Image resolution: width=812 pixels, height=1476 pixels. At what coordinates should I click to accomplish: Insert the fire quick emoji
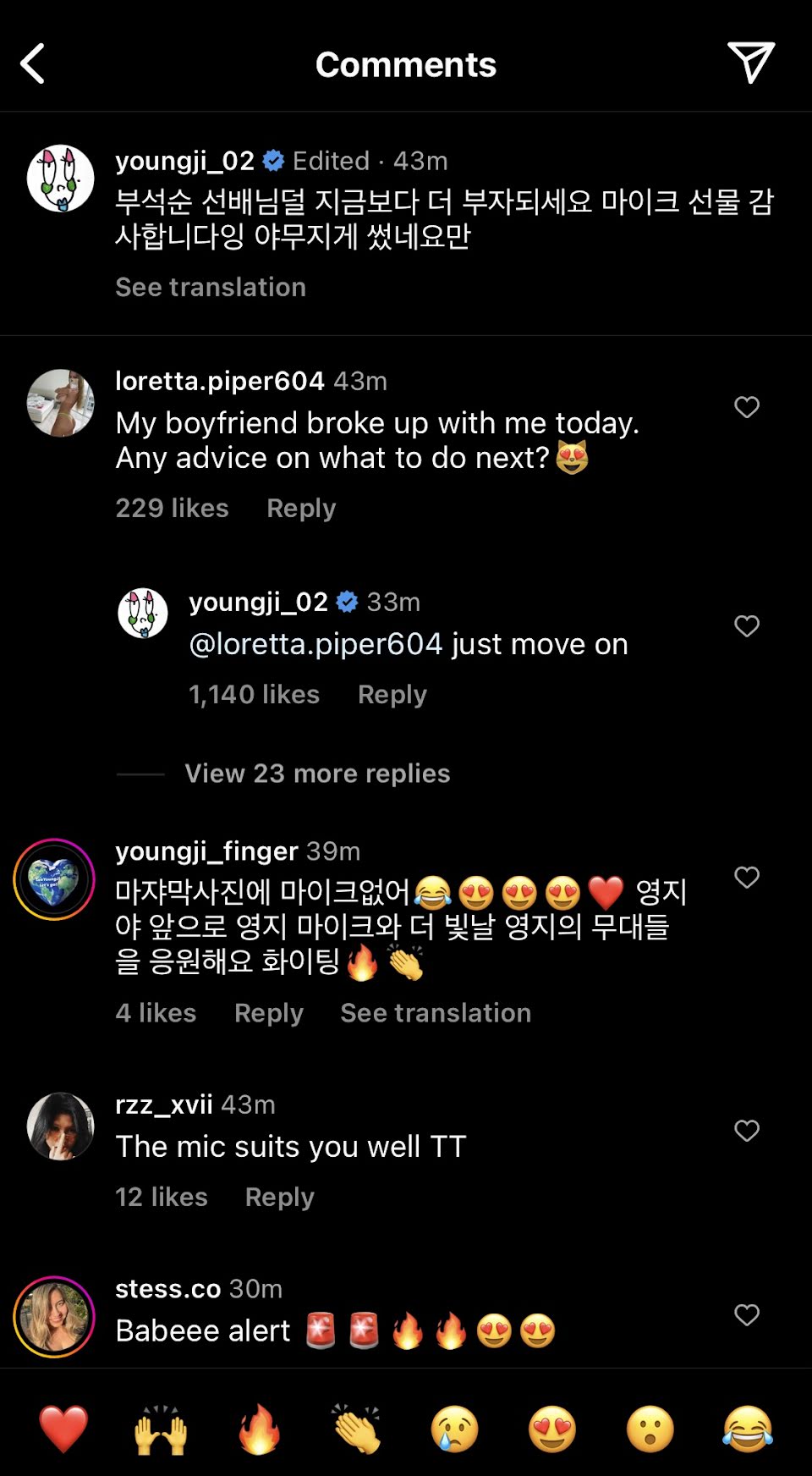click(x=259, y=1429)
